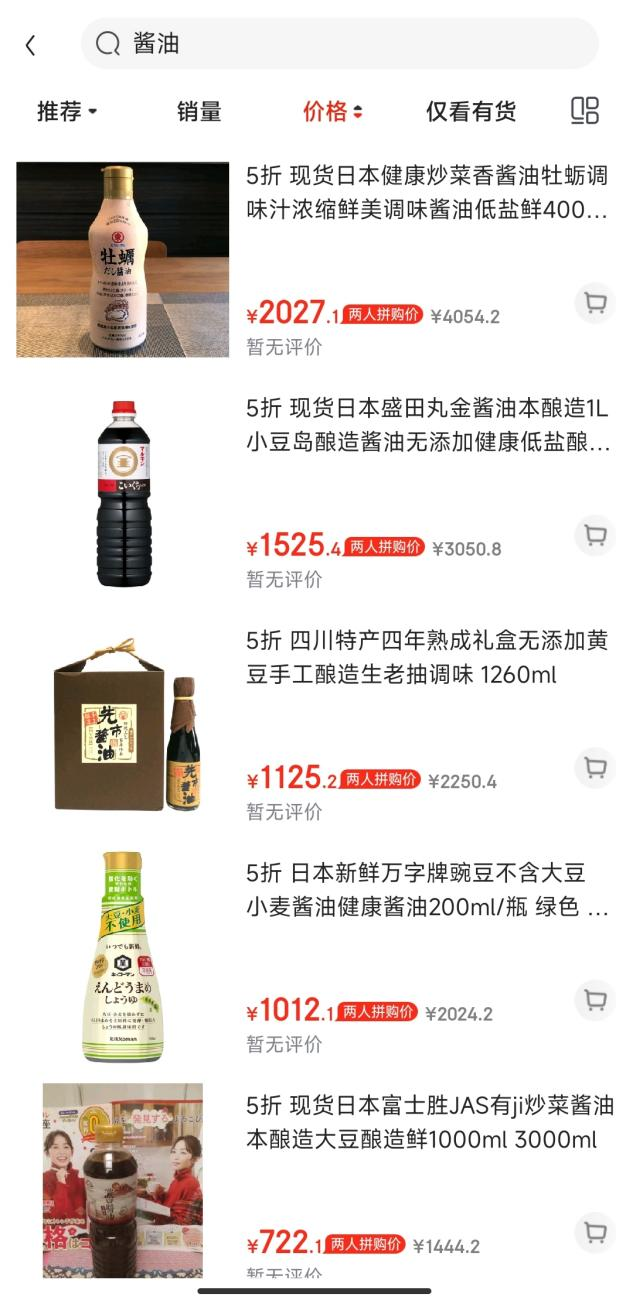Switch the list layout view icon
The height and width of the screenshot is (1304, 633).
click(585, 111)
